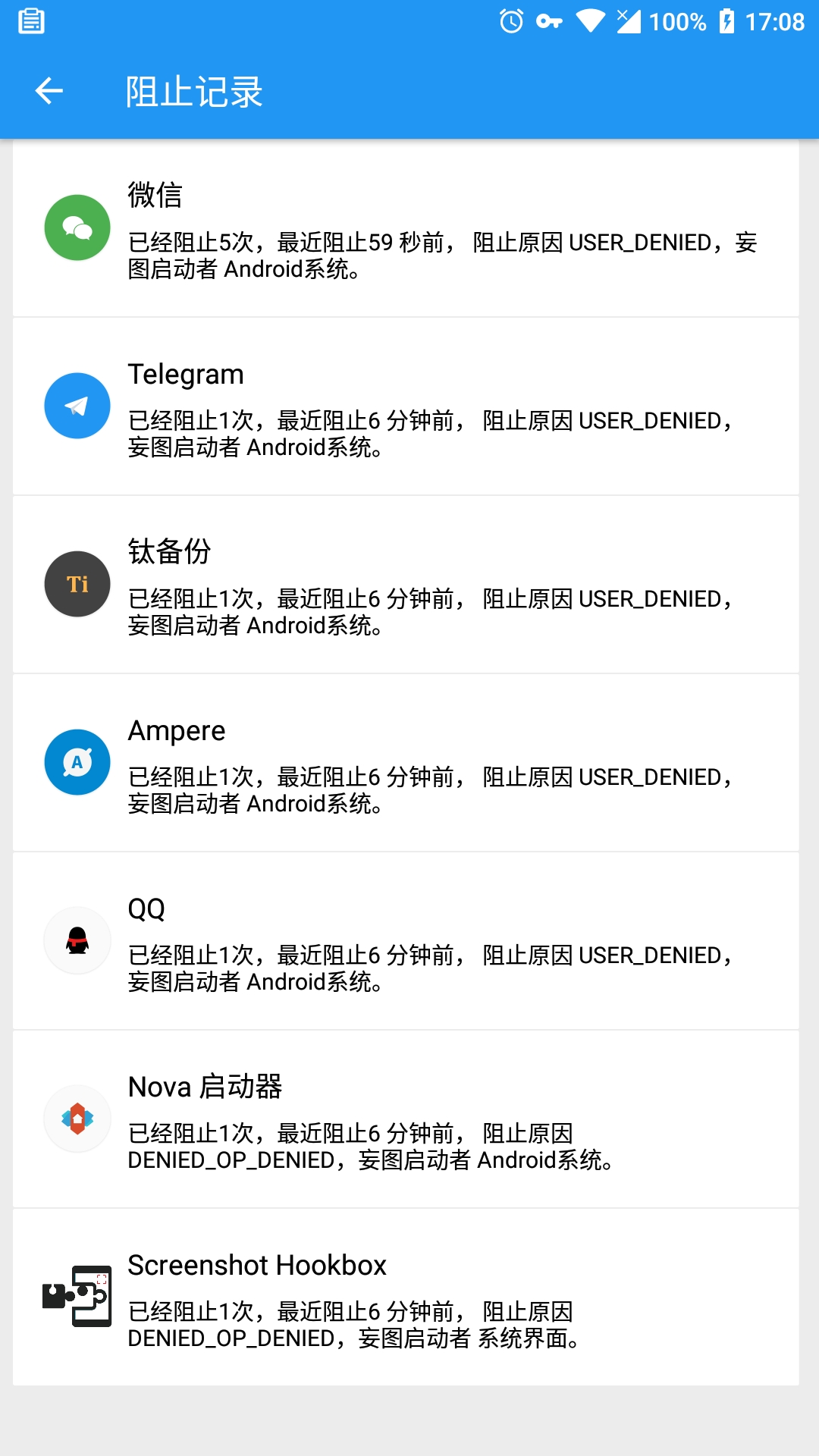
Task: Open the Ampere app icon
Action: (76, 762)
